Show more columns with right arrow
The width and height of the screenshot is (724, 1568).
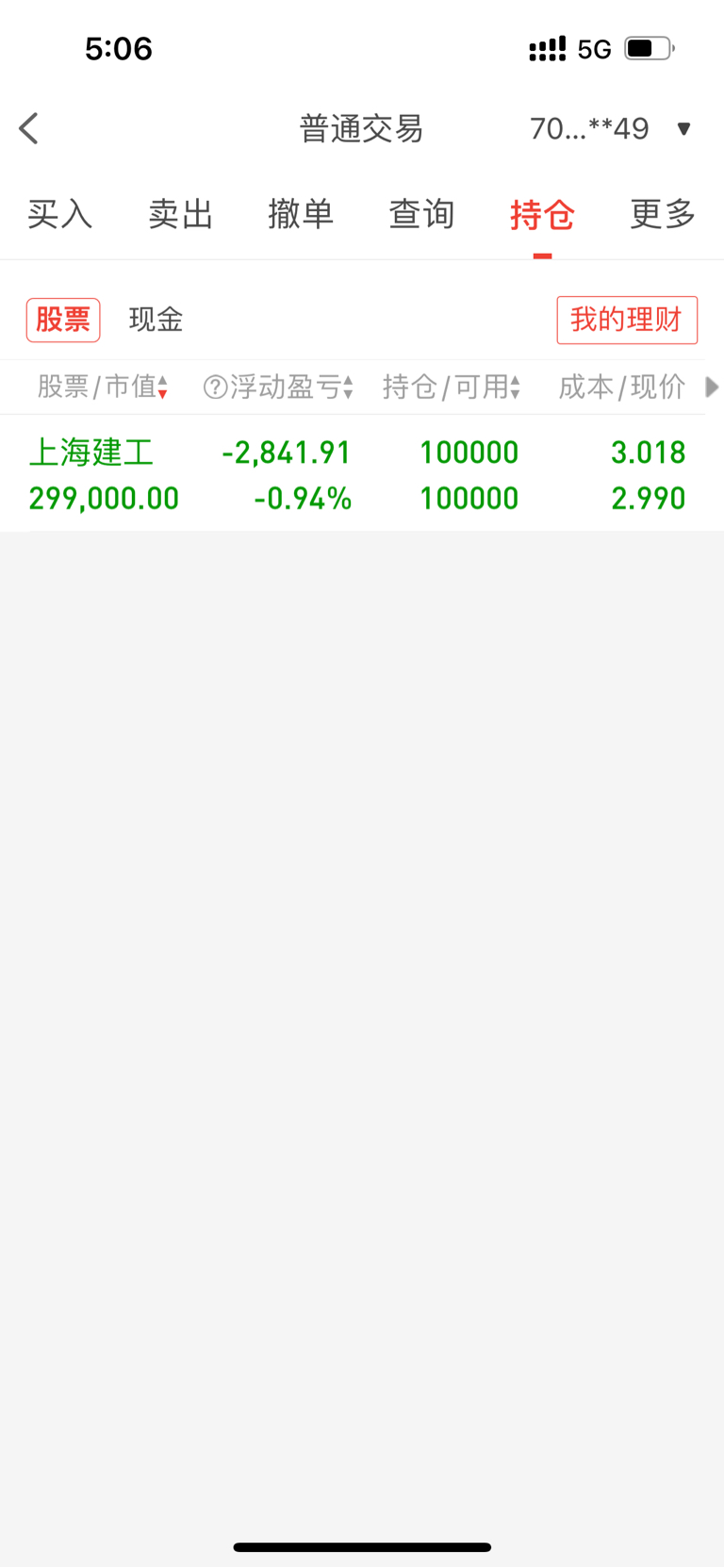(713, 387)
